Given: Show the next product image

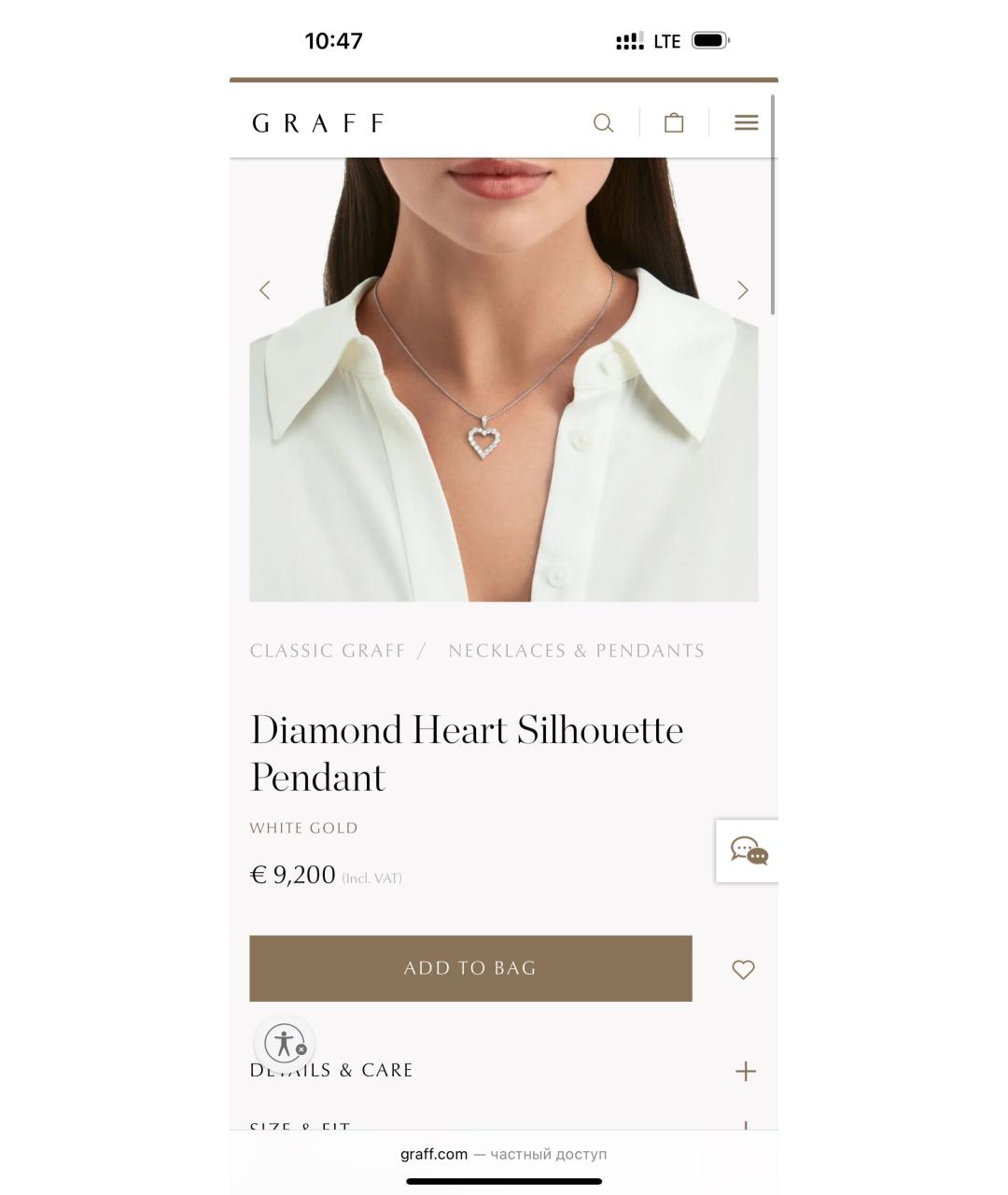Looking at the screenshot, I should (x=743, y=290).
